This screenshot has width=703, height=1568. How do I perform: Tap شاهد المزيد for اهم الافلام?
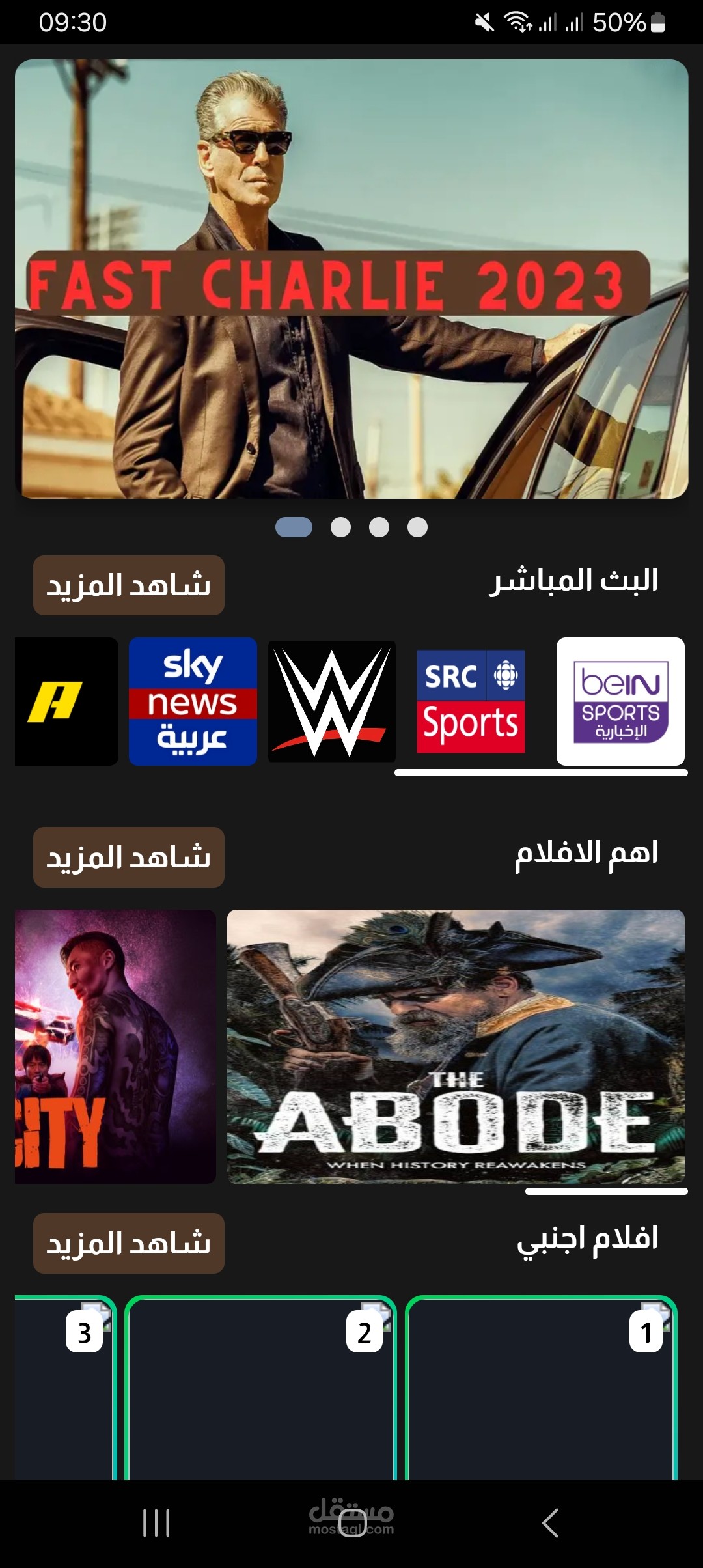129,857
